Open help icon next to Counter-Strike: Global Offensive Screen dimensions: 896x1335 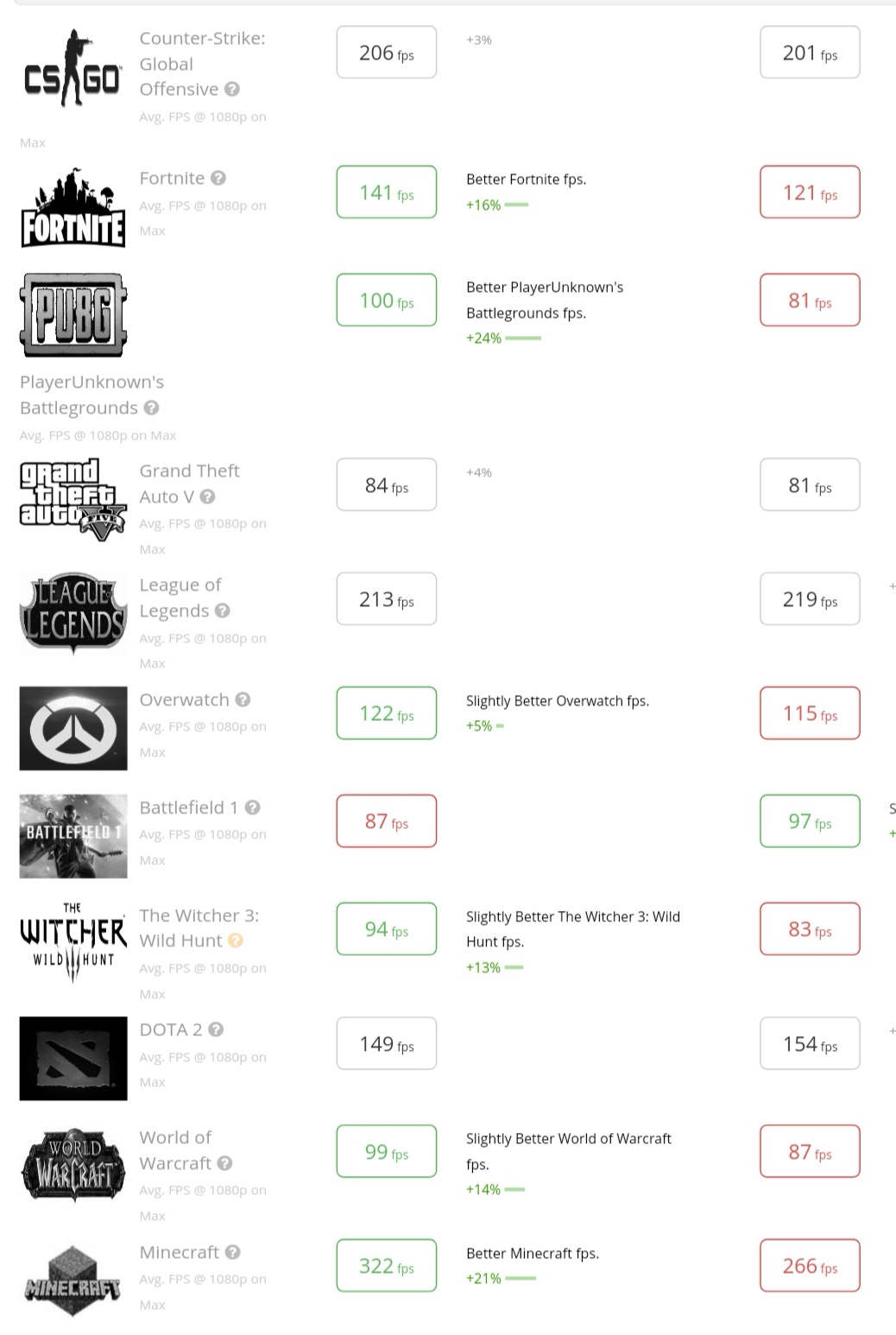tap(232, 89)
